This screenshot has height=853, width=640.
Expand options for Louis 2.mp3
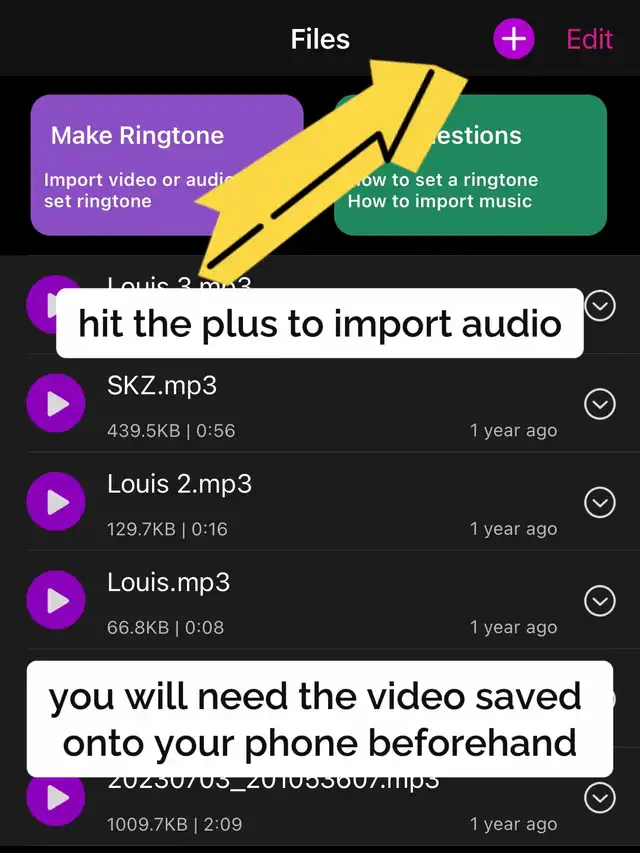[599, 503]
